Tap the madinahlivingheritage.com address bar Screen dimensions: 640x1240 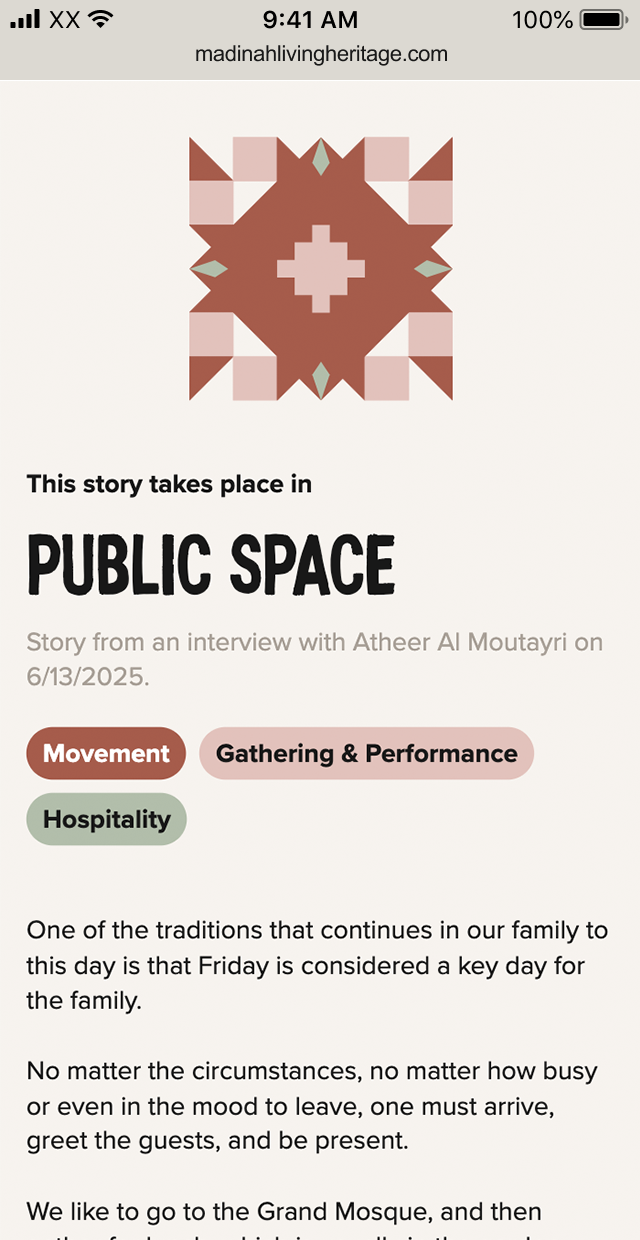(321, 54)
